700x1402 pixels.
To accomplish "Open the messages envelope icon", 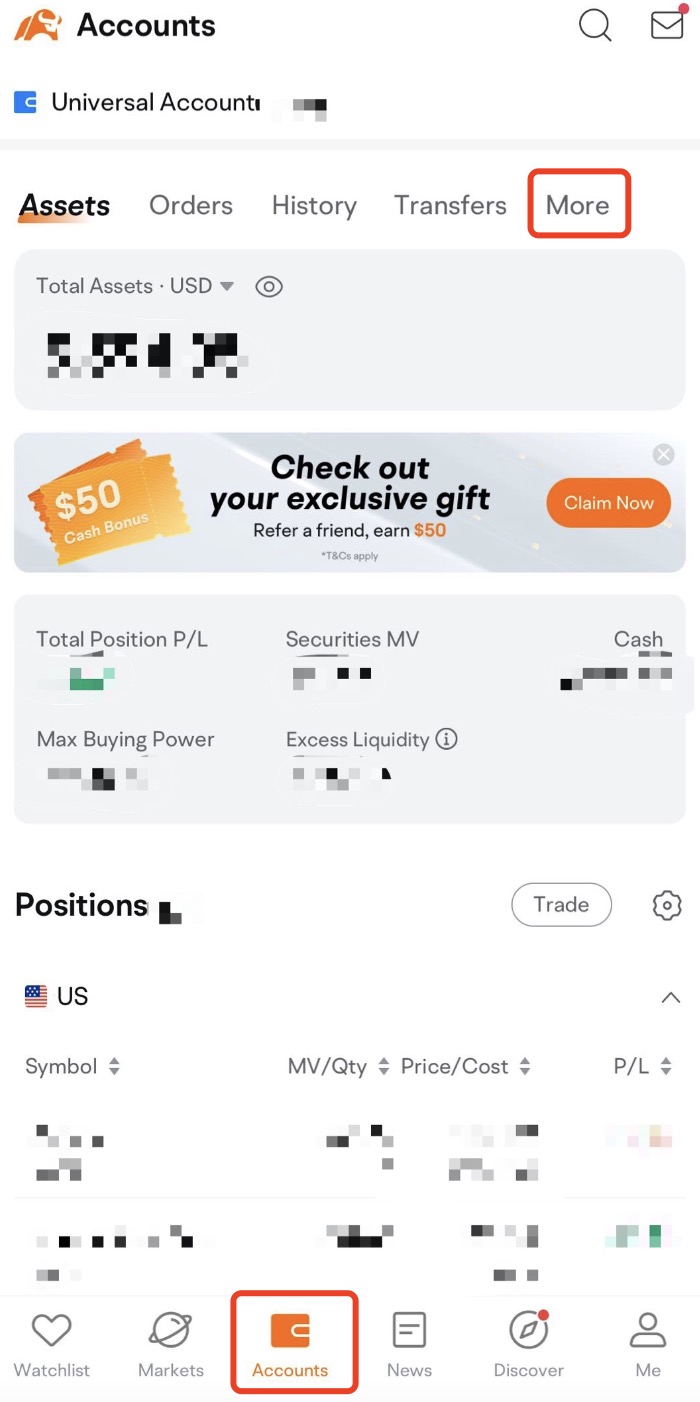I will click(667, 24).
